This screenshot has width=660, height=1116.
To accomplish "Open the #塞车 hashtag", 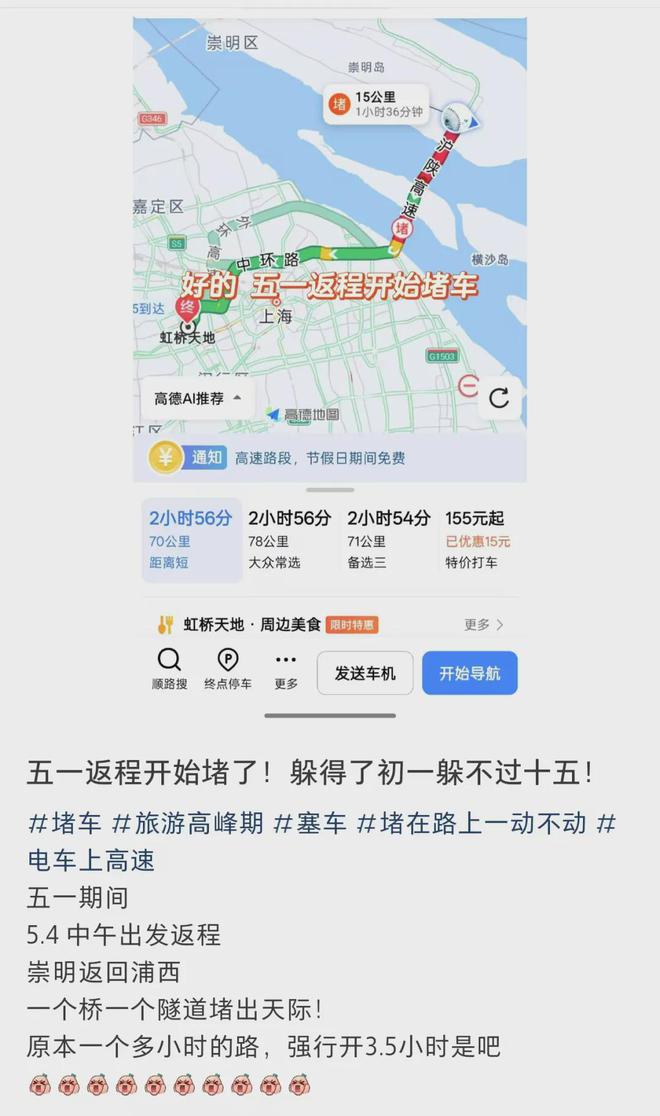I will 310,823.
